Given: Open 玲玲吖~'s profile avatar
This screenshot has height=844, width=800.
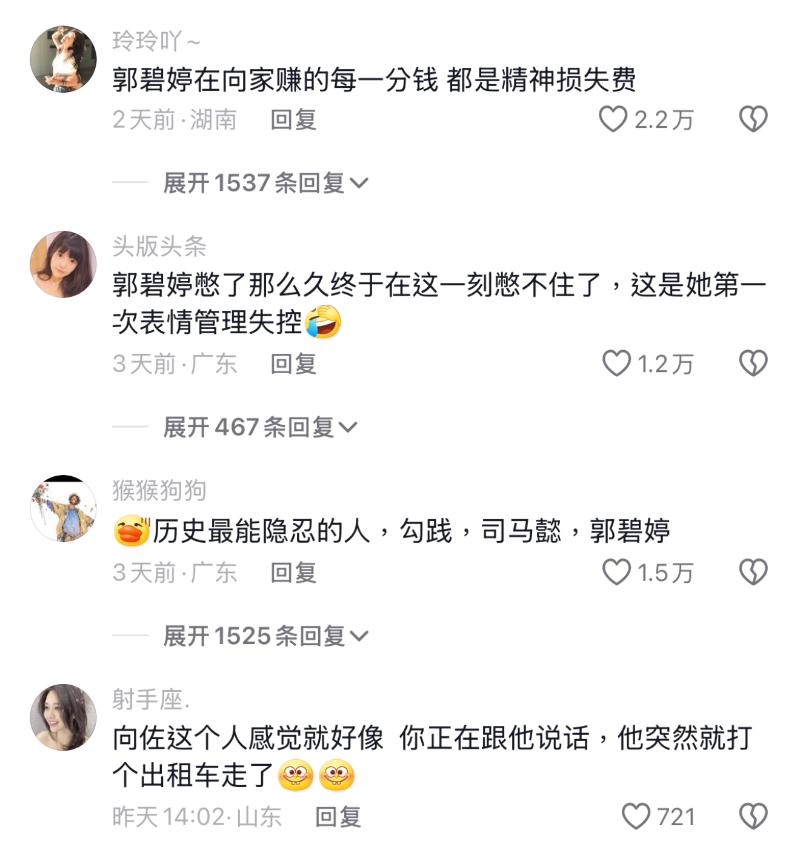Looking at the screenshot, I should click(64, 58).
